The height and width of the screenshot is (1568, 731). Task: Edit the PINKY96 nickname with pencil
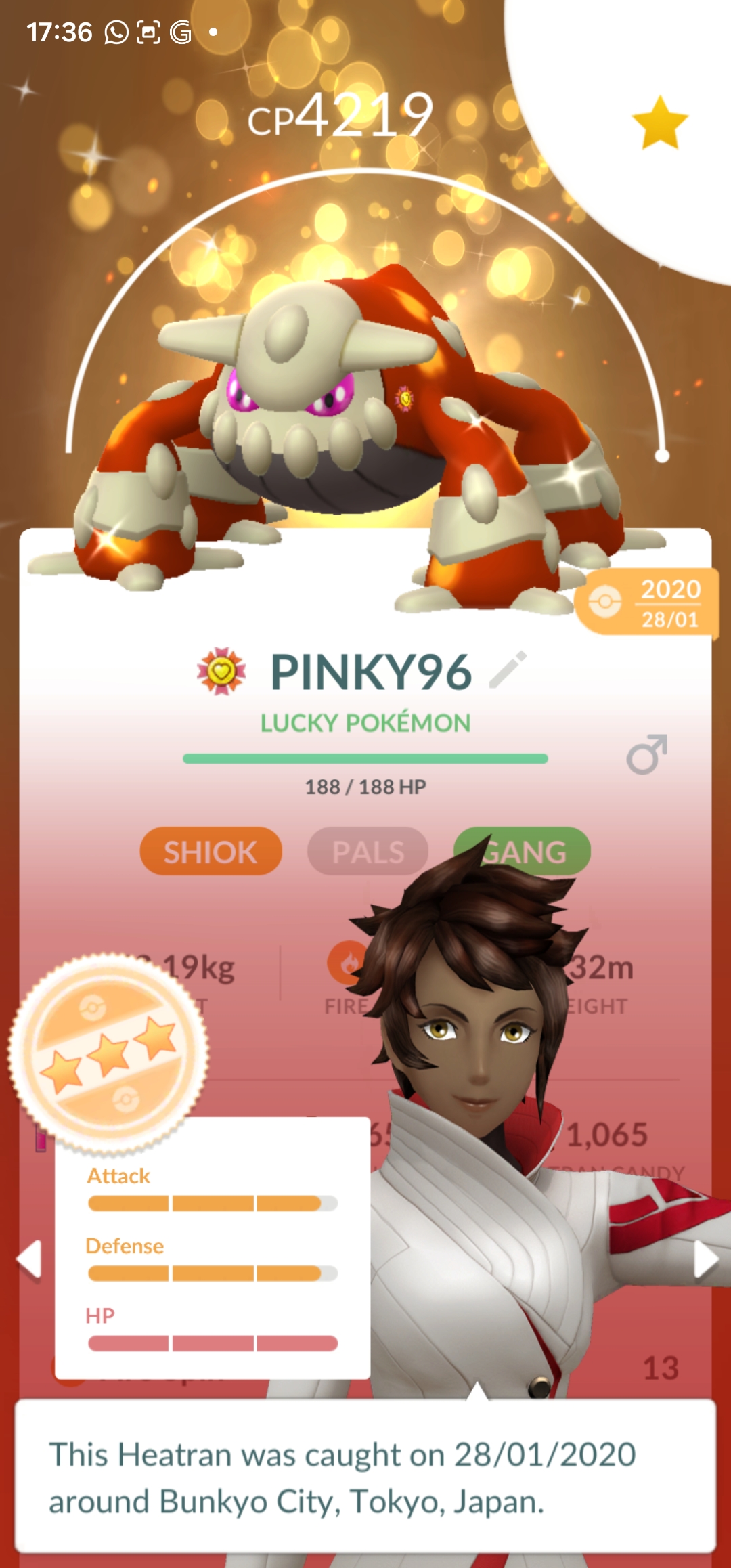[x=508, y=670]
